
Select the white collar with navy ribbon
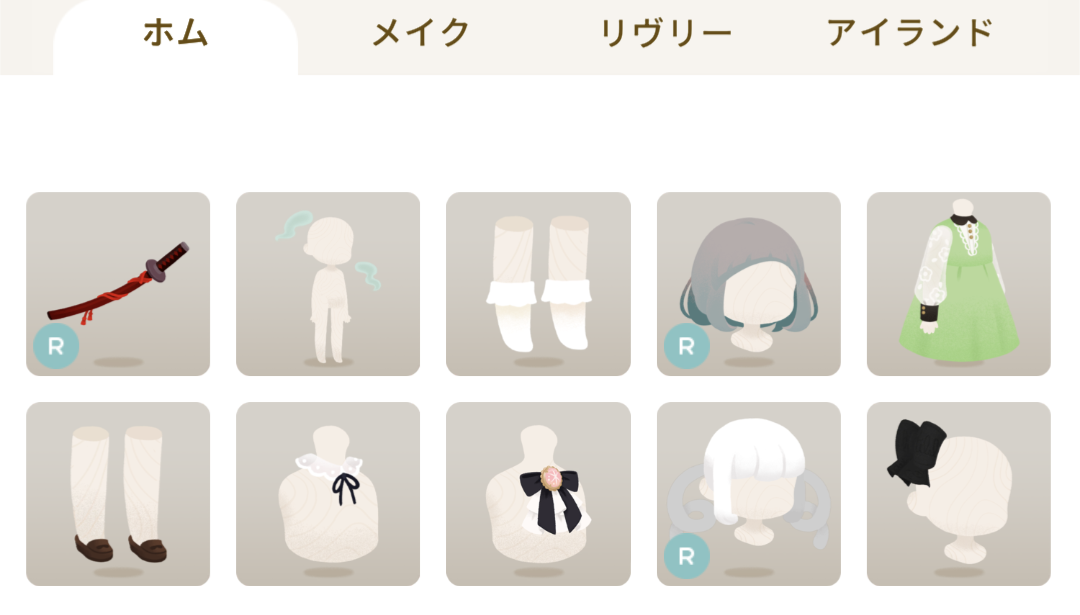(328, 494)
